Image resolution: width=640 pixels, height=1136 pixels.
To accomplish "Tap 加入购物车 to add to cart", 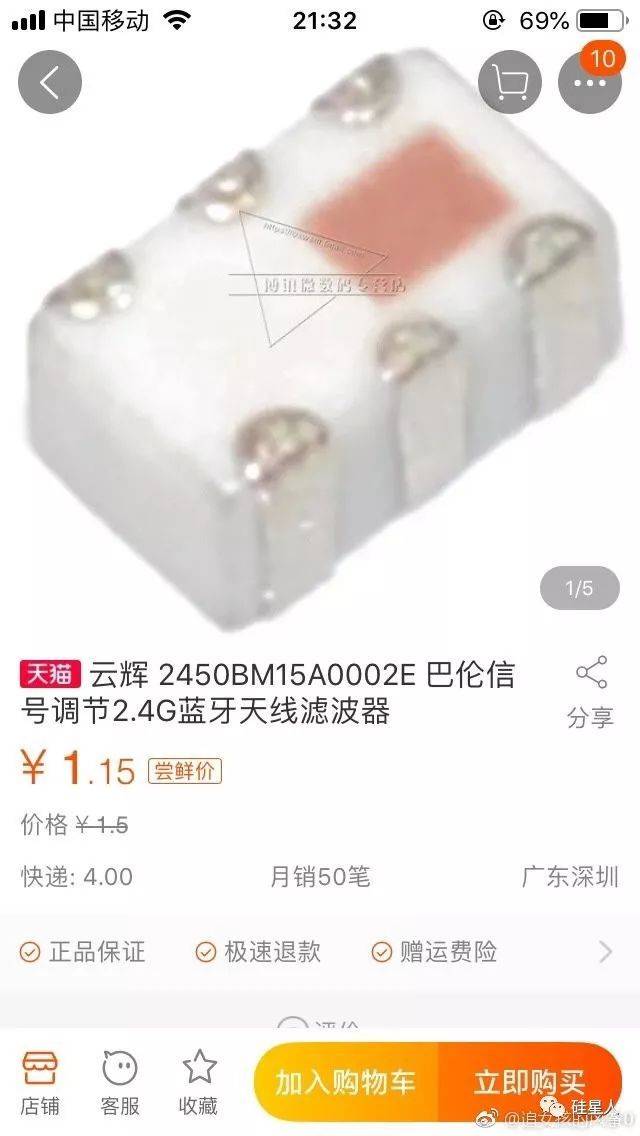I will pyautogui.click(x=345, y=1082).
